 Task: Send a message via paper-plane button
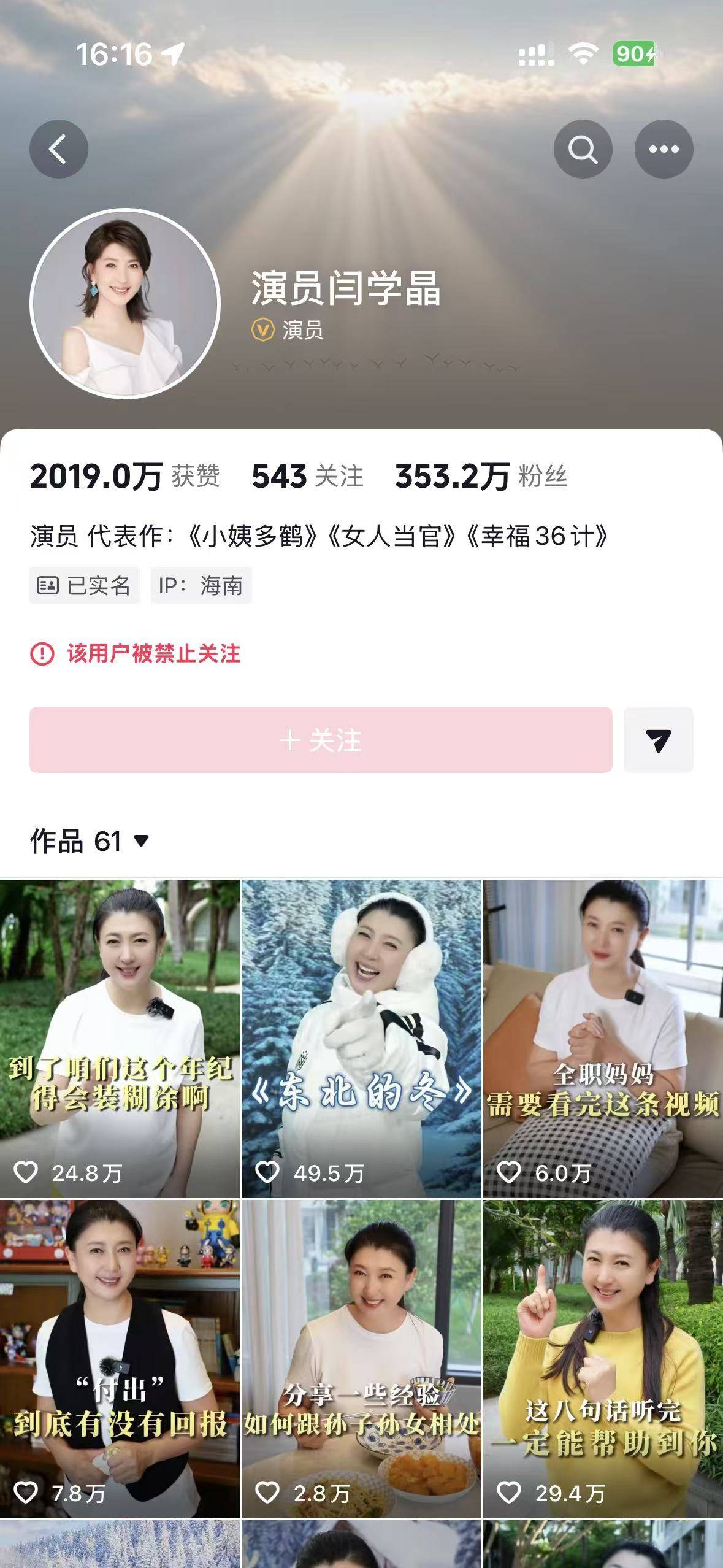click(658, 740)
